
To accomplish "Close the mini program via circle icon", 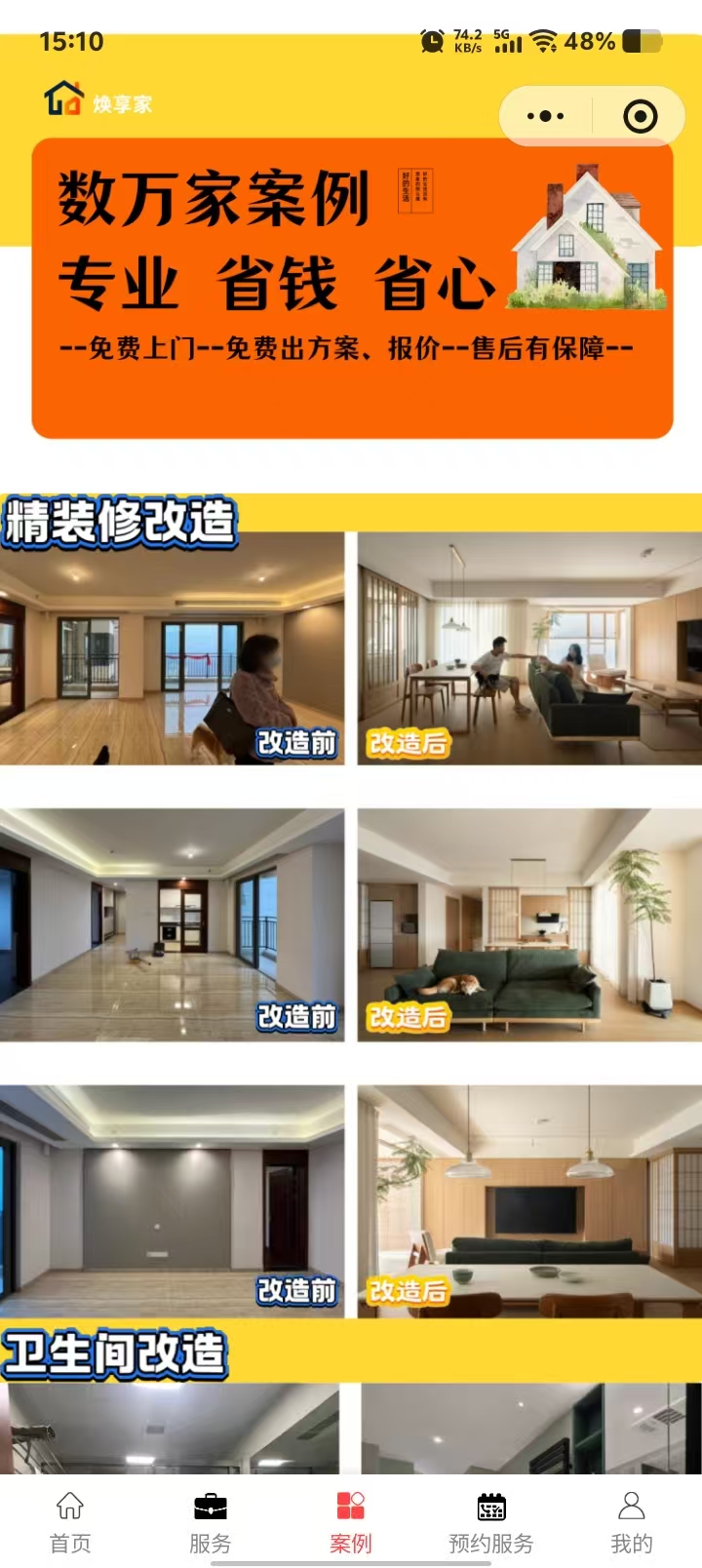I will point(640,116).
